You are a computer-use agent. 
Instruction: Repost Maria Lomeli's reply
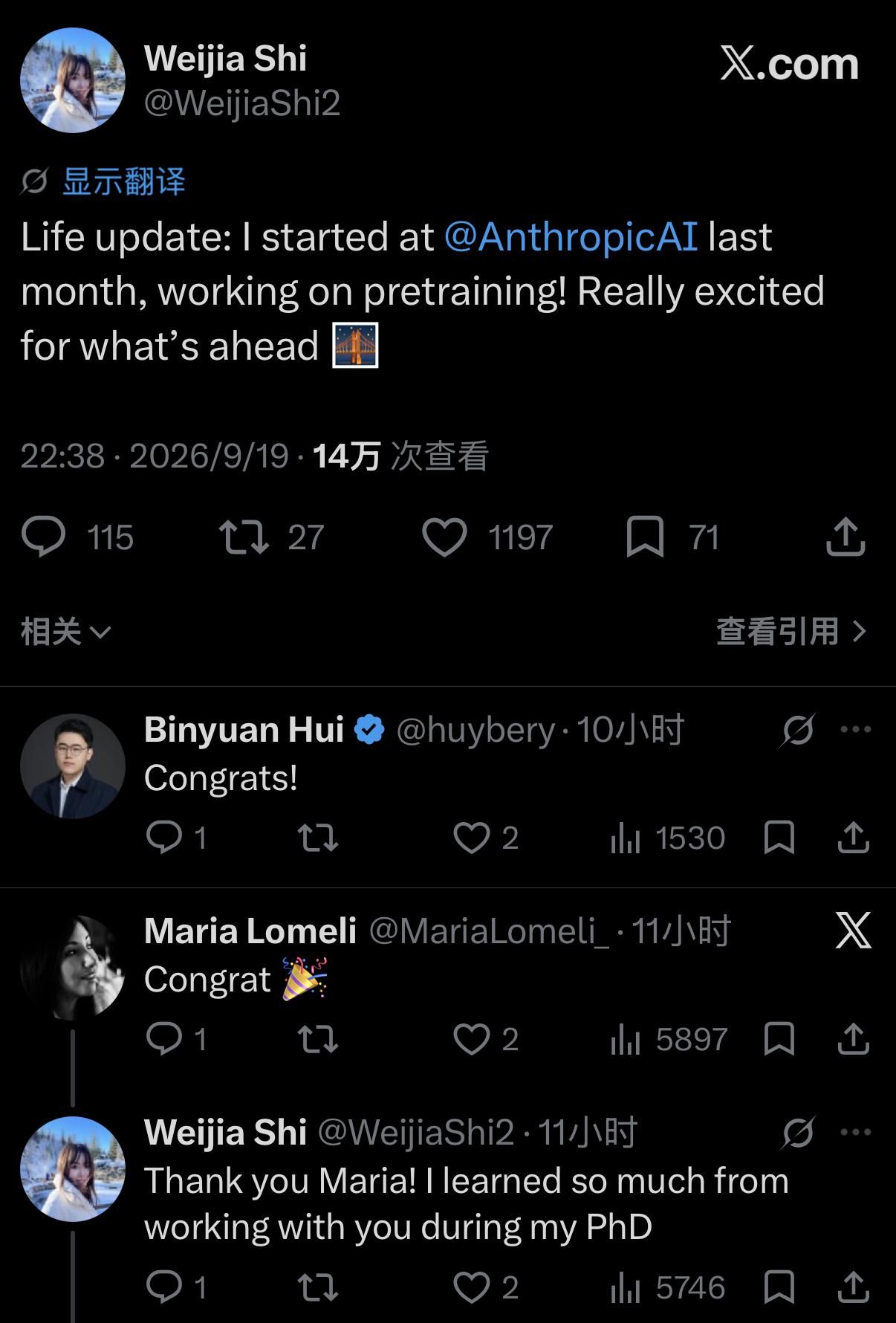pos(318,1039)
